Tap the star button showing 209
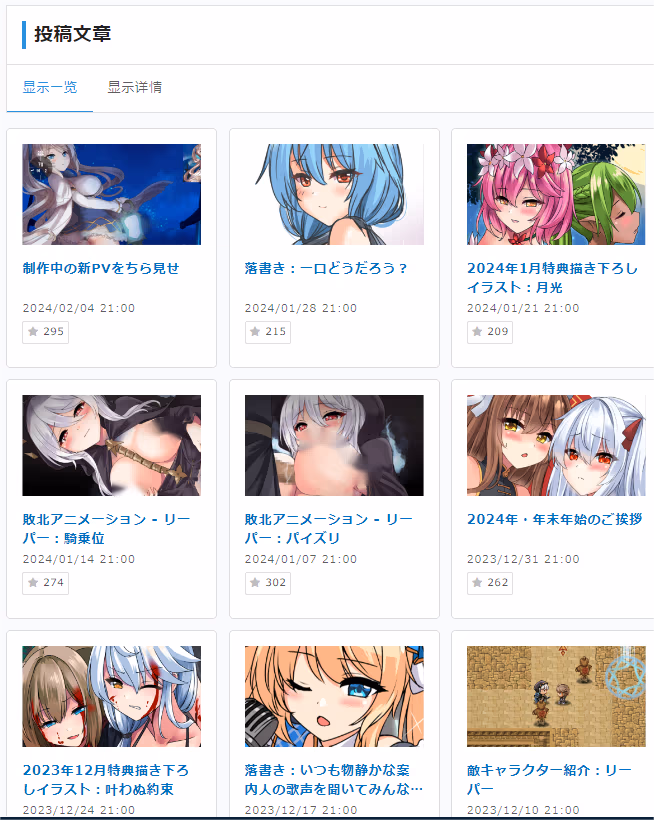This screenshot has height=820, width=654. click(x=490, y=331)
